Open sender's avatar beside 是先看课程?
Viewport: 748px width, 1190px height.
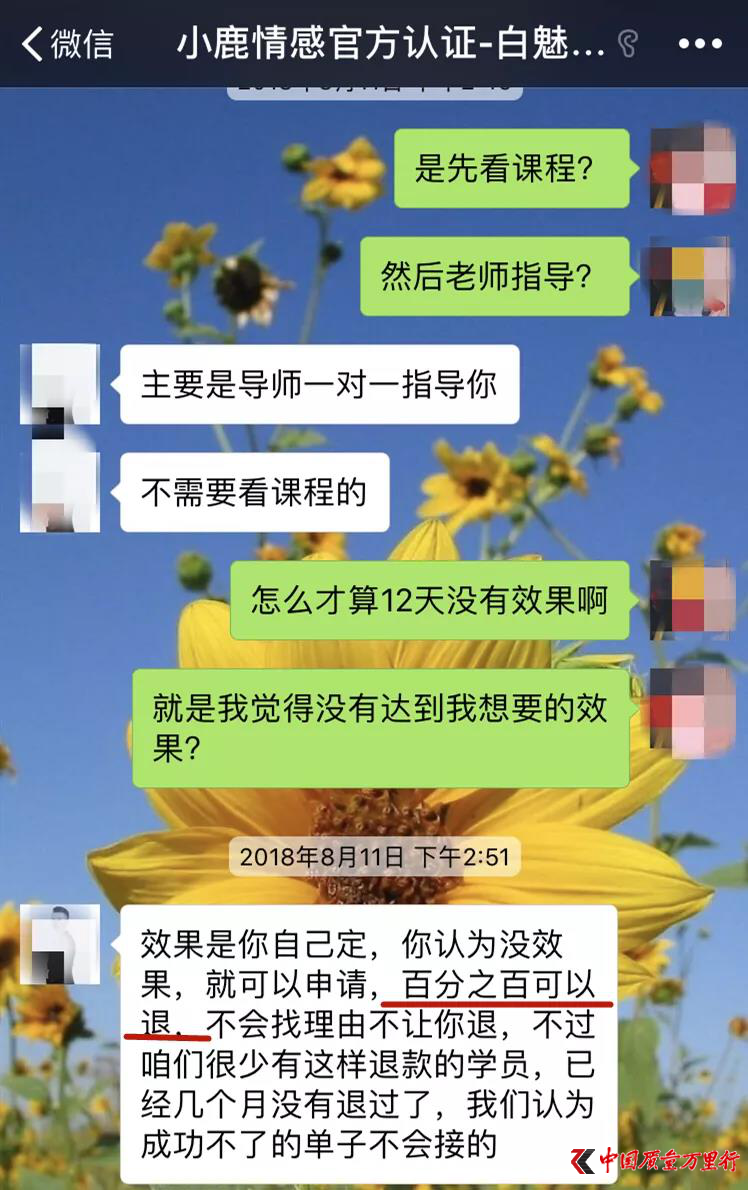point(691,169)
